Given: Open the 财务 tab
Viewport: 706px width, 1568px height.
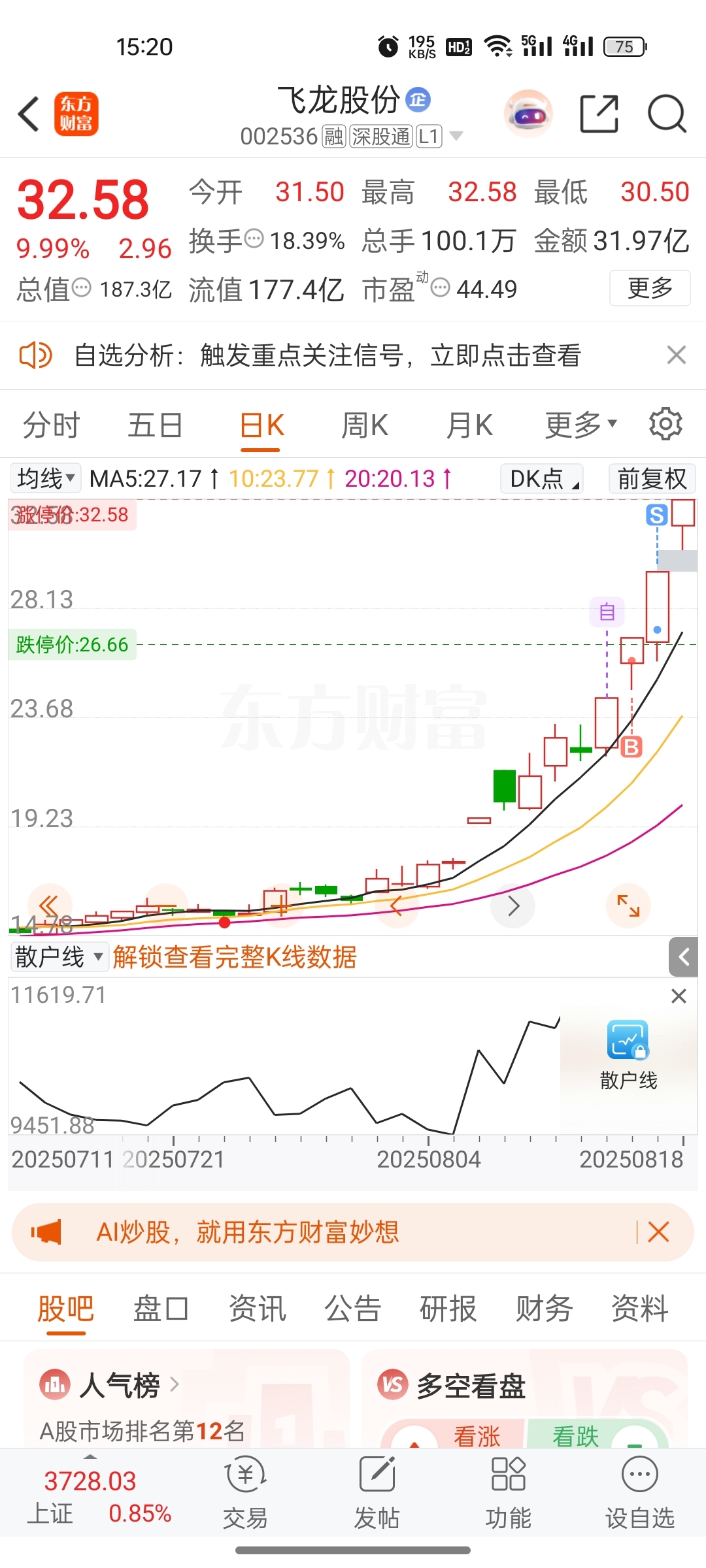Looking at the screenshot, I should click(x=544, y=1309).
